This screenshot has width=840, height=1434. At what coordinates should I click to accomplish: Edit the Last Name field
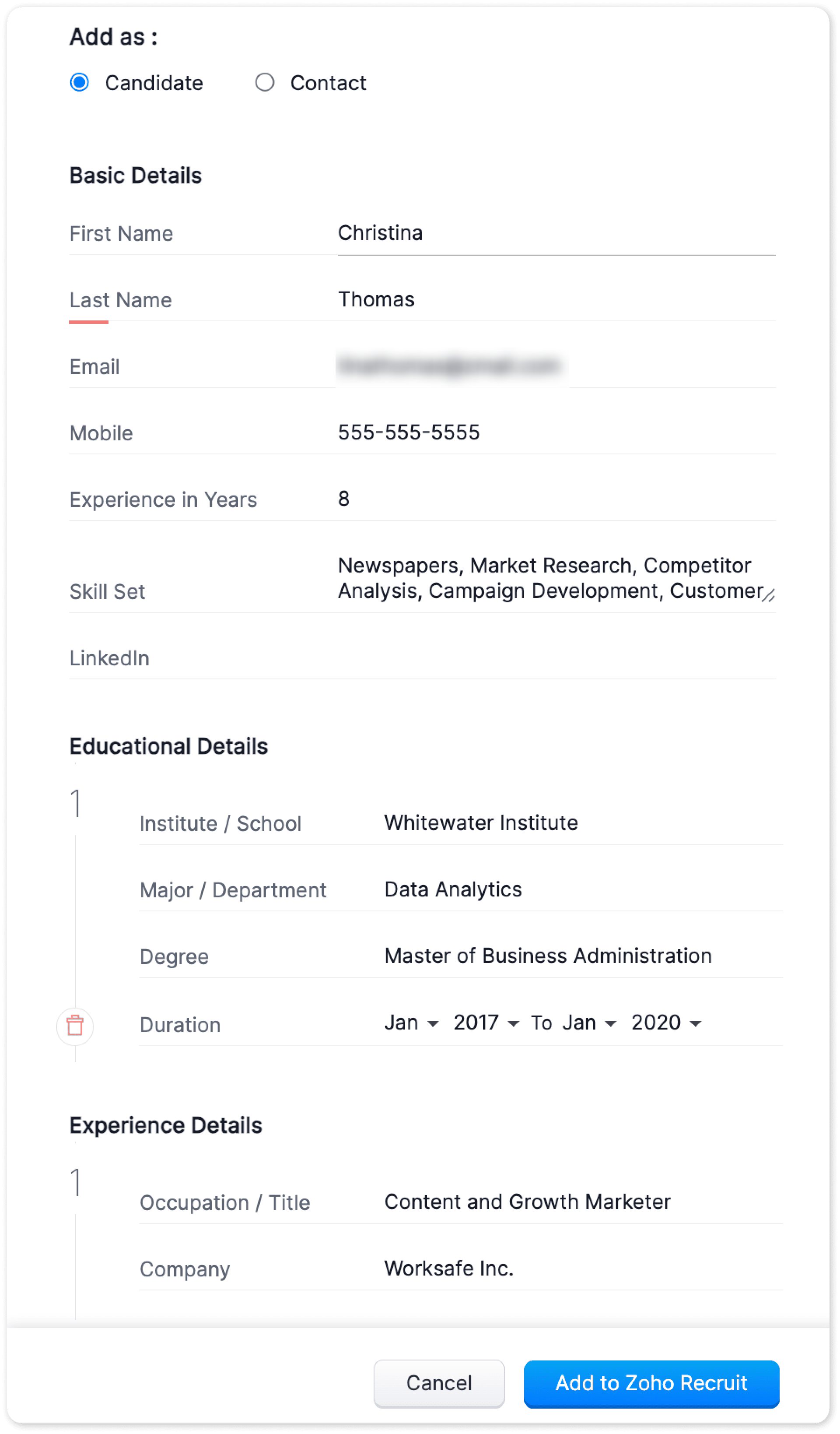(x=556, y=300)
